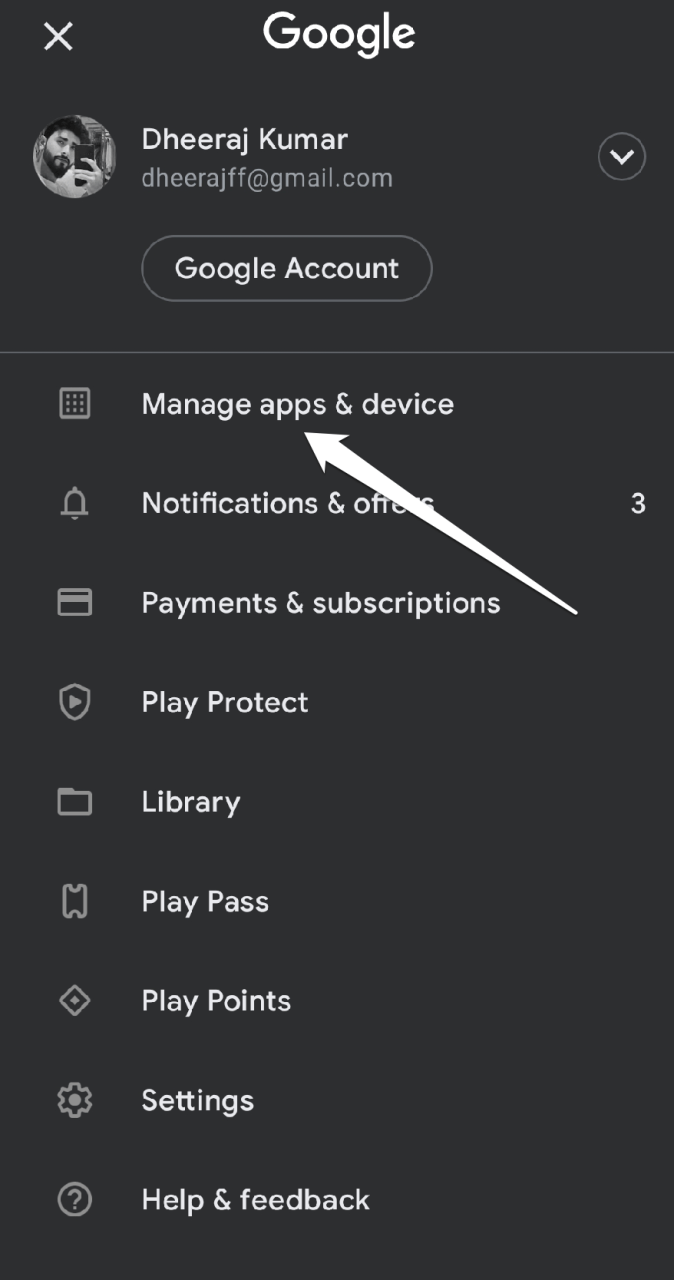674x1280 pixels.
Task: Go to Payments & subscriptions
Action: [x=320, y=603]
